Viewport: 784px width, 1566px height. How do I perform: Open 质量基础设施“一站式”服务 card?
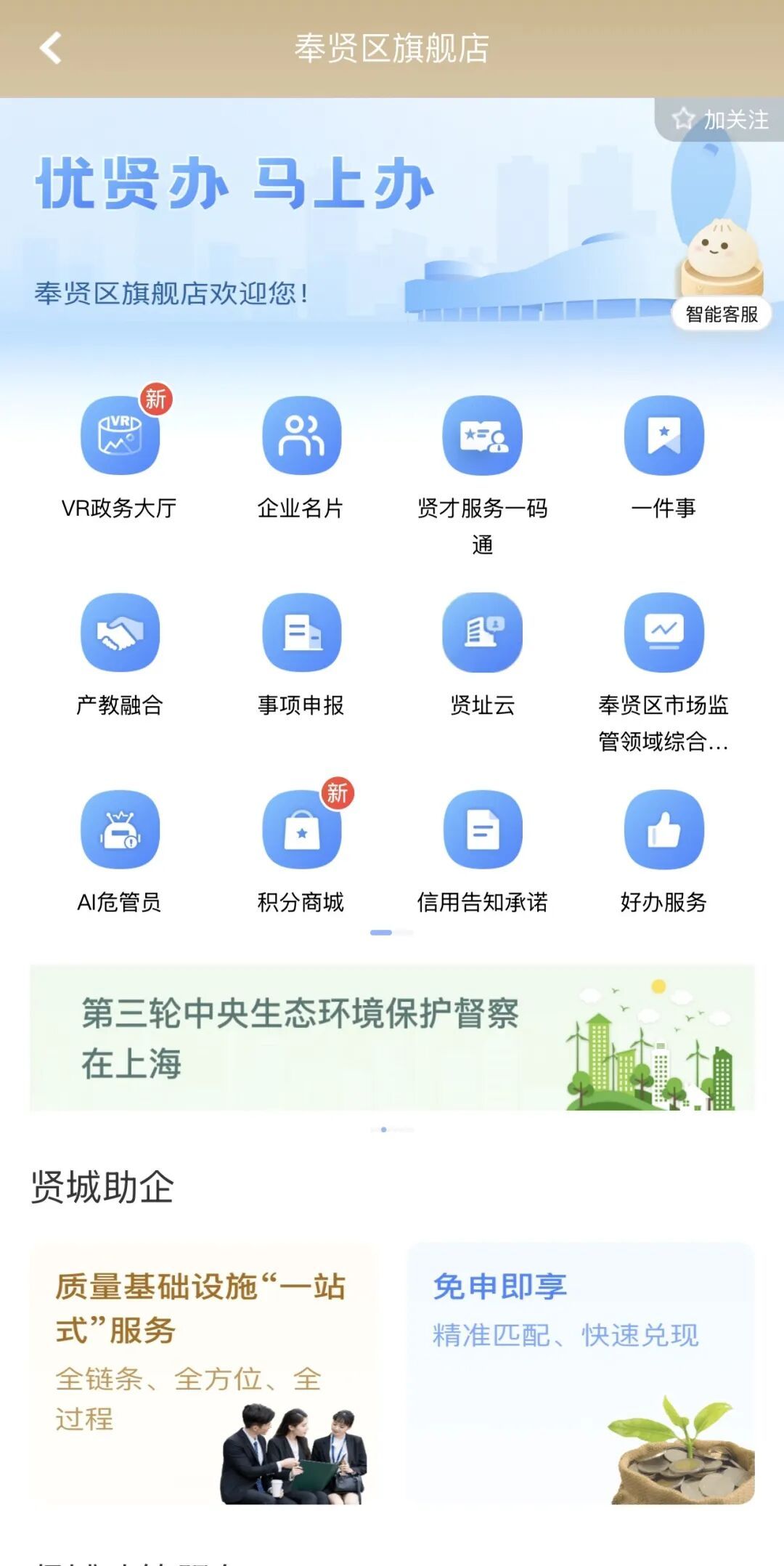pyautogui.click(x=203, y=1373)
